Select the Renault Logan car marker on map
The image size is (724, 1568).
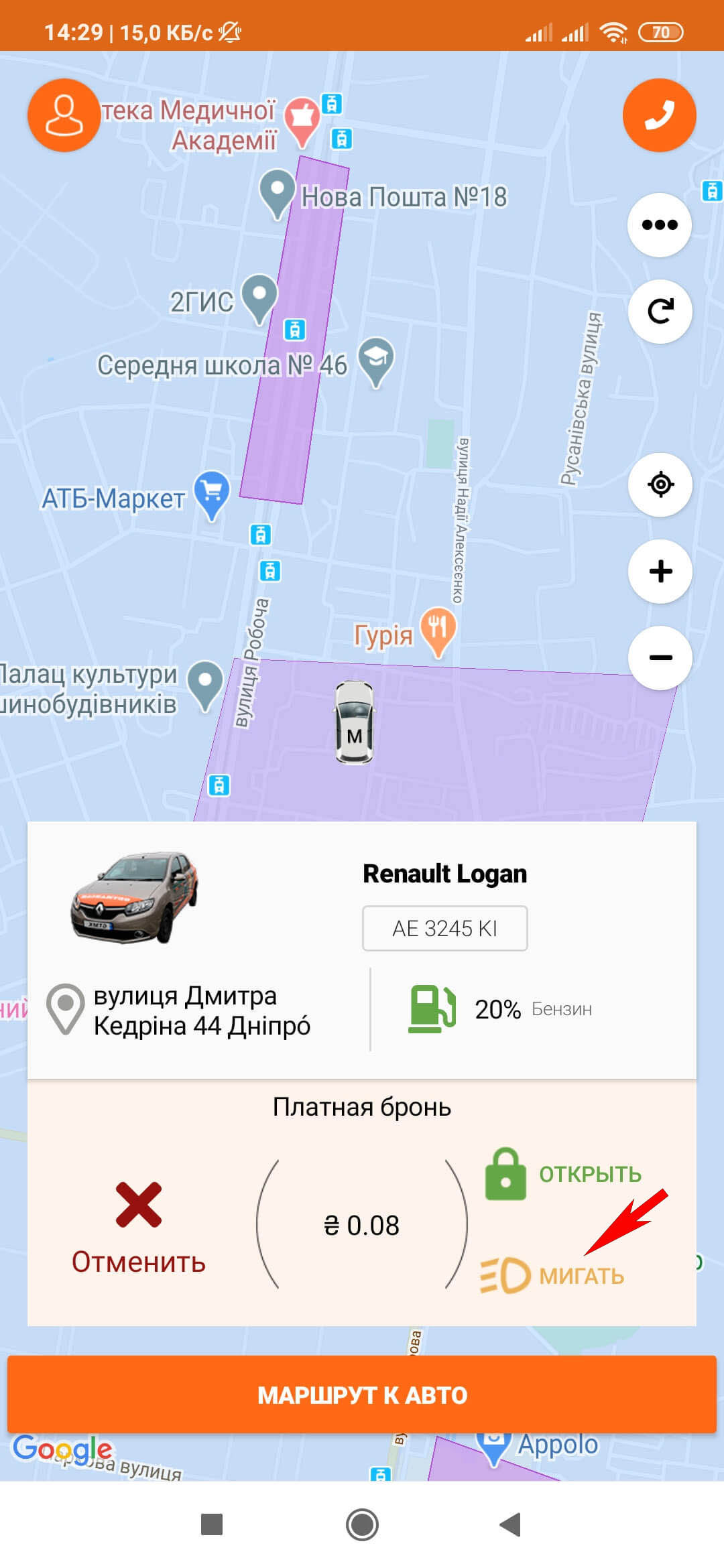click(355, 724)
